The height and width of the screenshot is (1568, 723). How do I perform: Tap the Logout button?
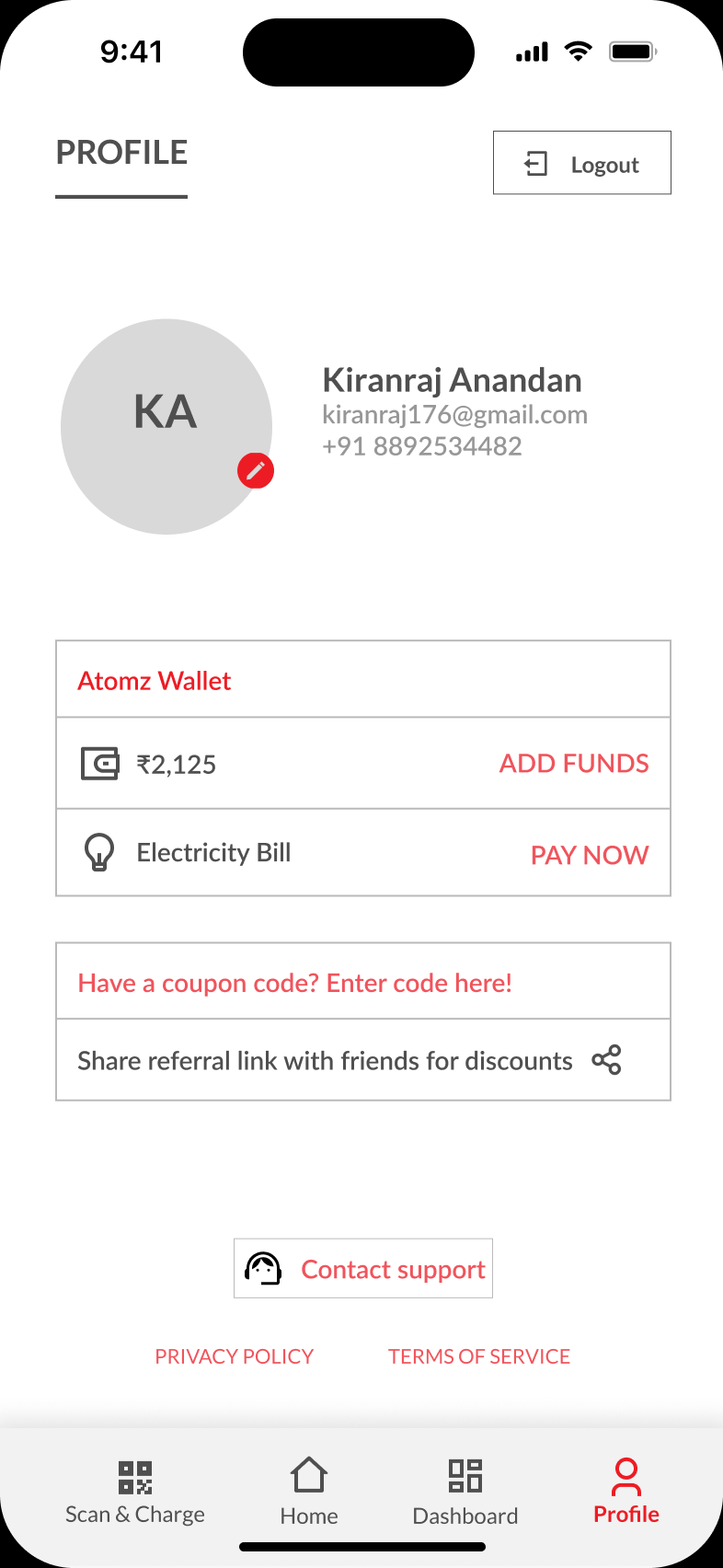point(581,163)
